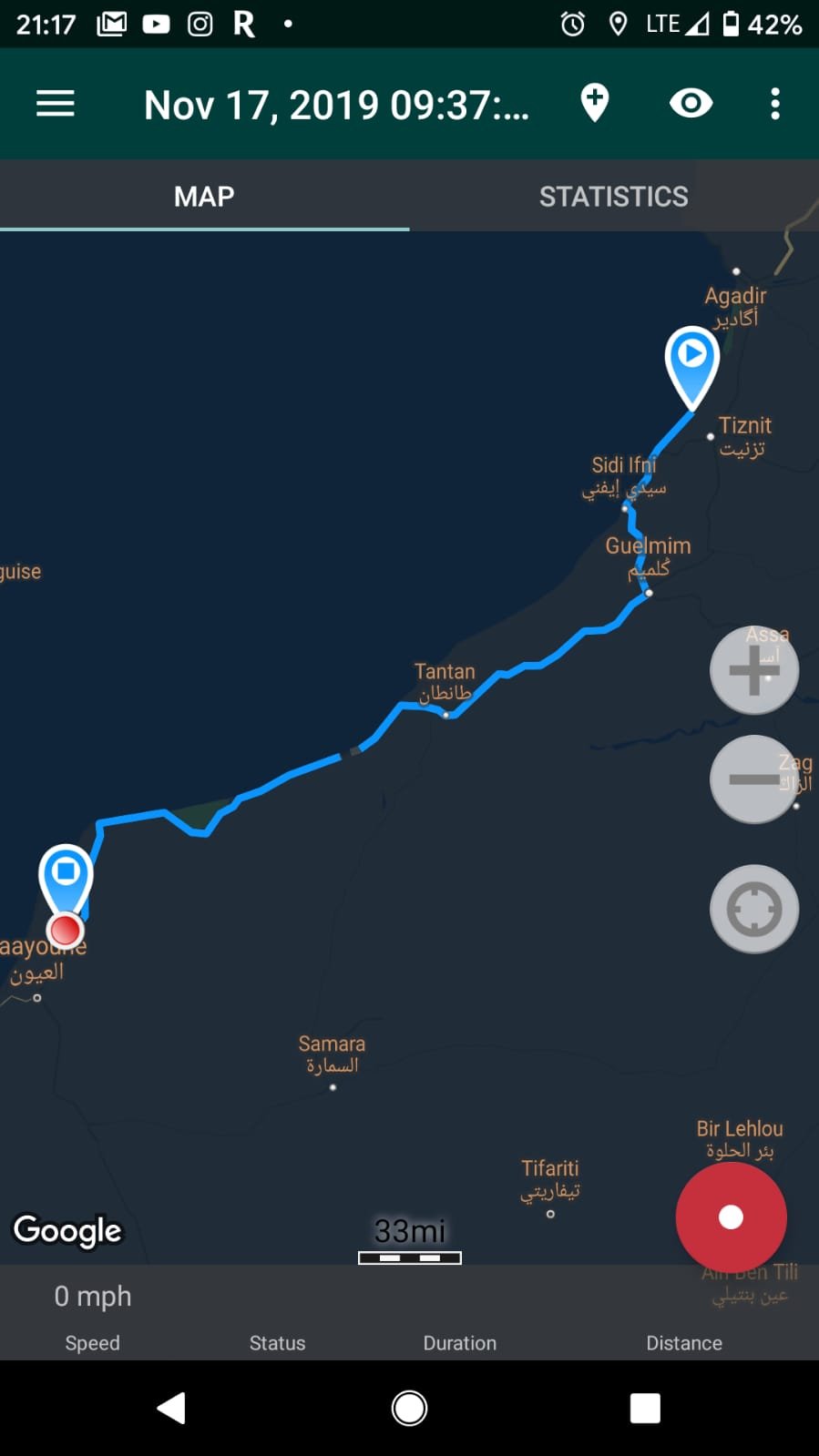Open the hamburger navigation drawer
This screenshot has height=1456, width=819.
(55, 104)
